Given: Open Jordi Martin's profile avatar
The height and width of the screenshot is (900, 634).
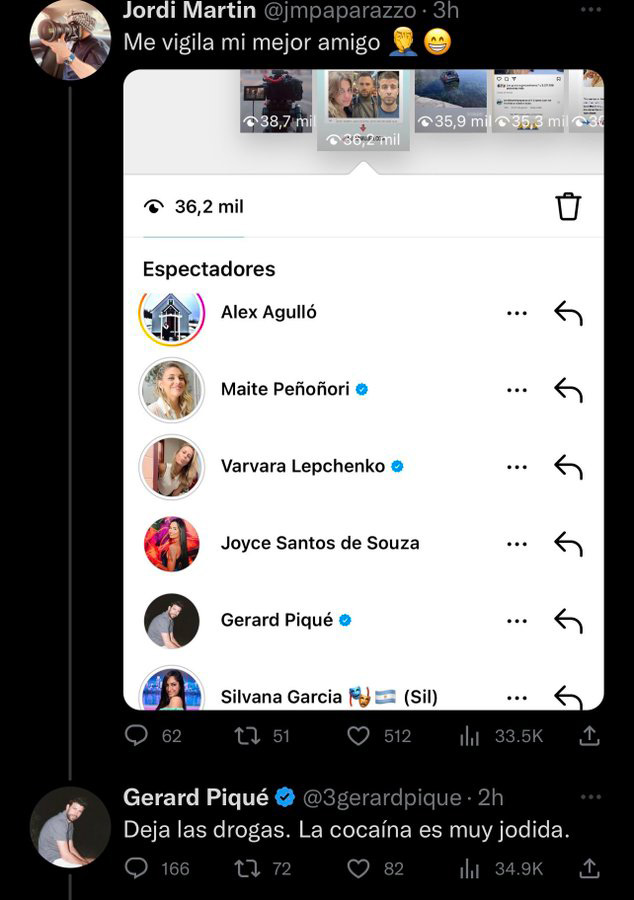Looking at the screenshot, I should click(70, 38).
